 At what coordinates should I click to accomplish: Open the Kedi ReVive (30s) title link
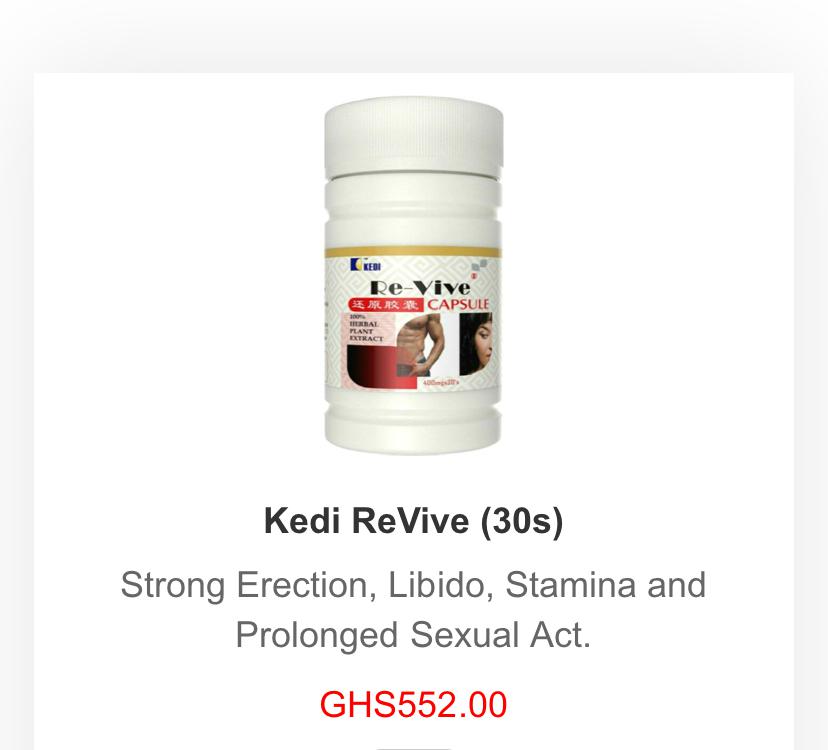413,520
